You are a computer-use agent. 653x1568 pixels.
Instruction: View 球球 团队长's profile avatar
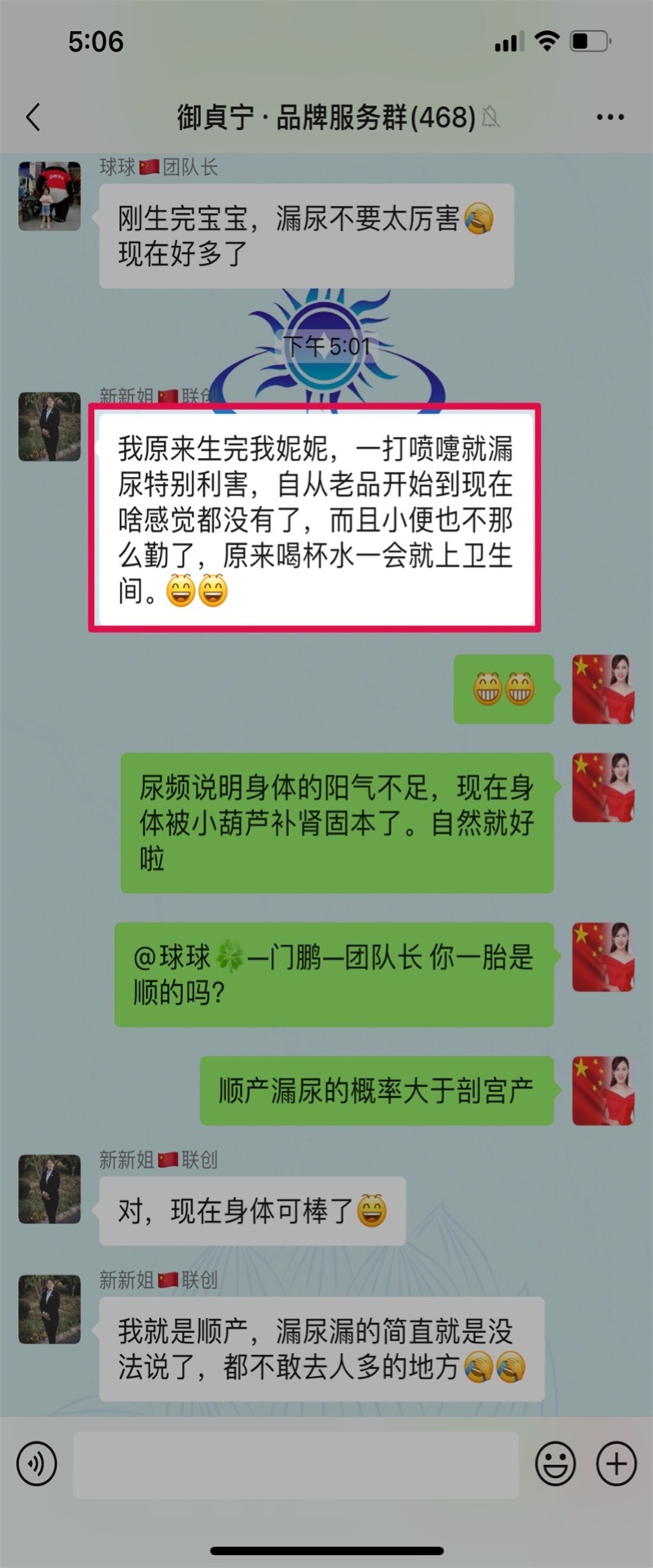[50, 196]
